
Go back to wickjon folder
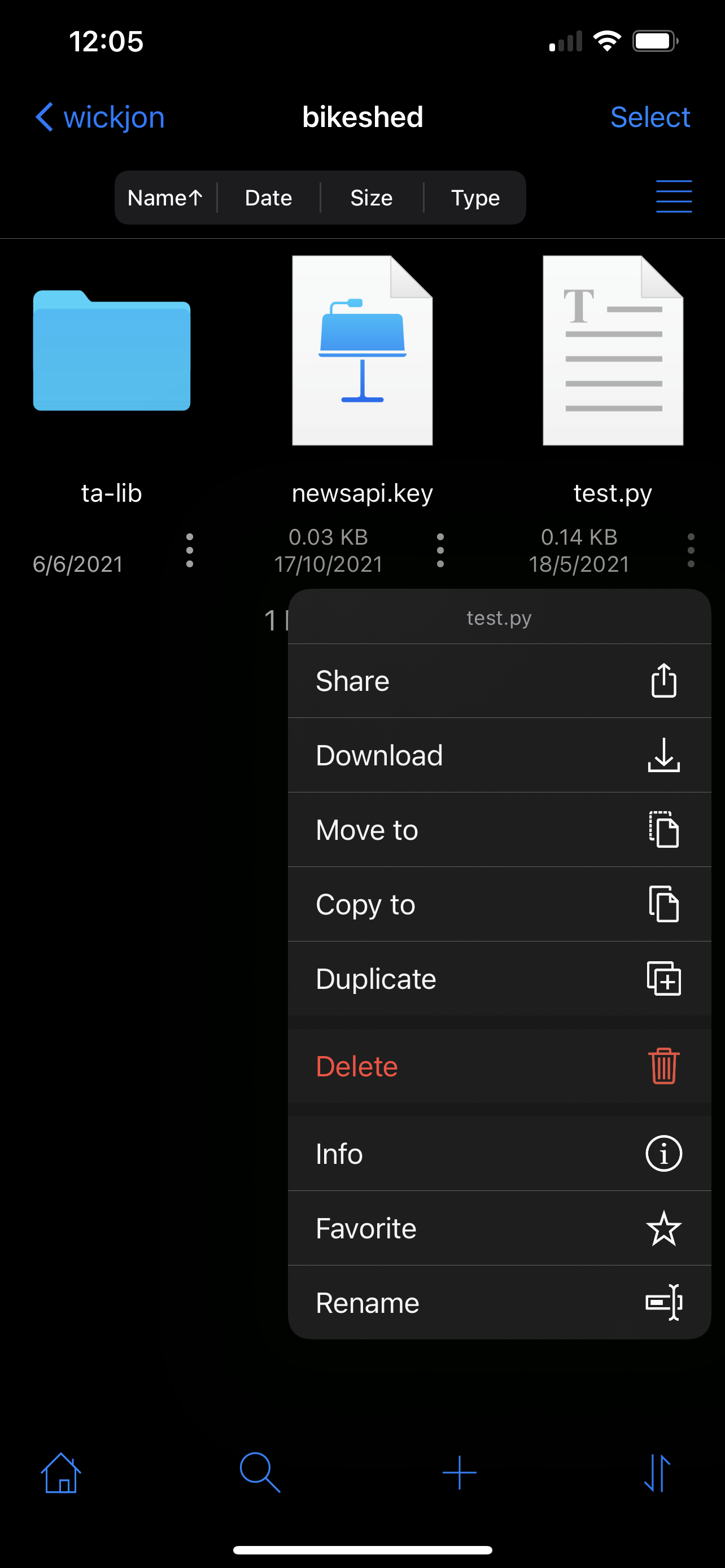[x=100, y=117]
